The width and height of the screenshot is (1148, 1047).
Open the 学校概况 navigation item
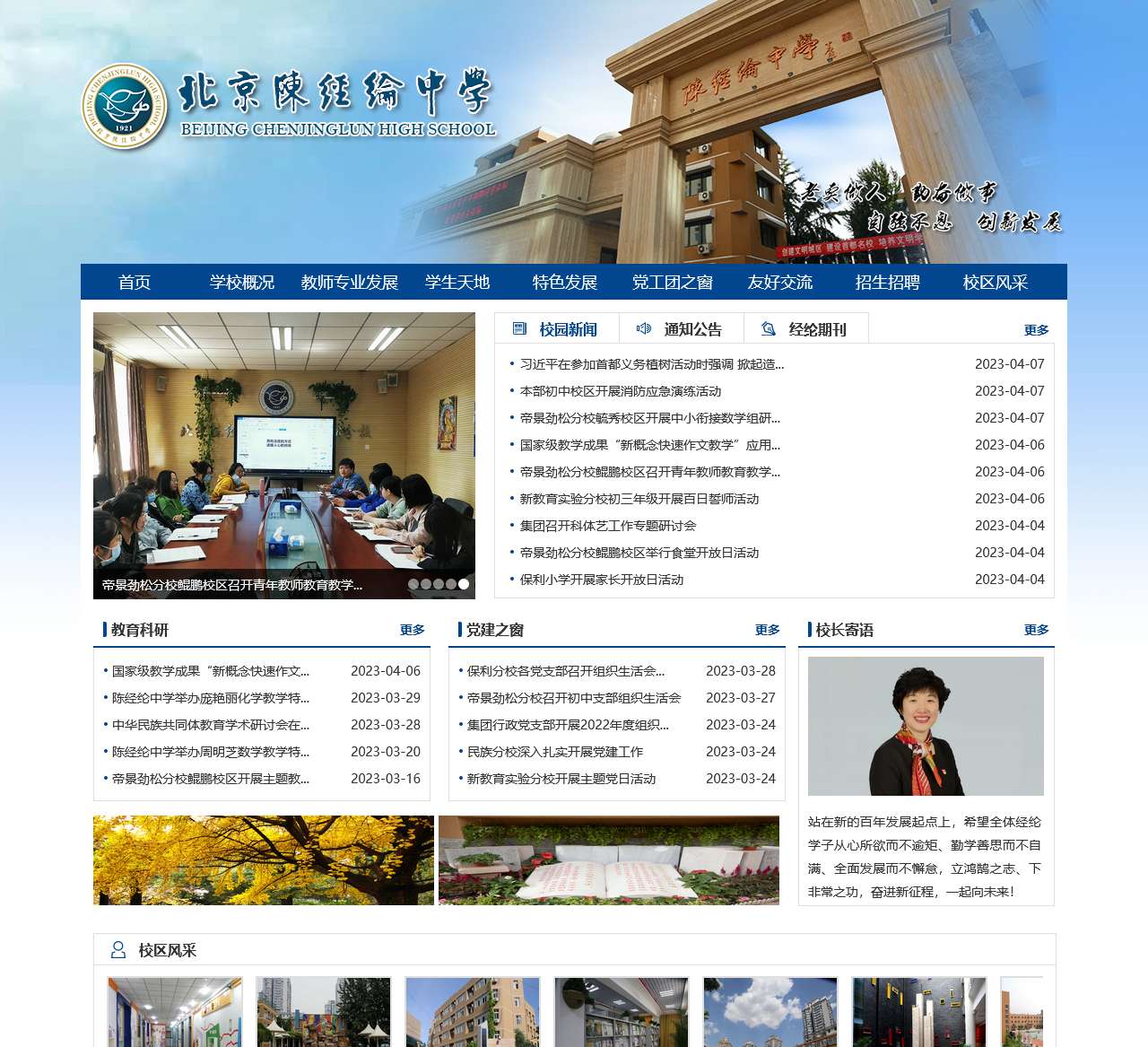click(x=242, y=283)
